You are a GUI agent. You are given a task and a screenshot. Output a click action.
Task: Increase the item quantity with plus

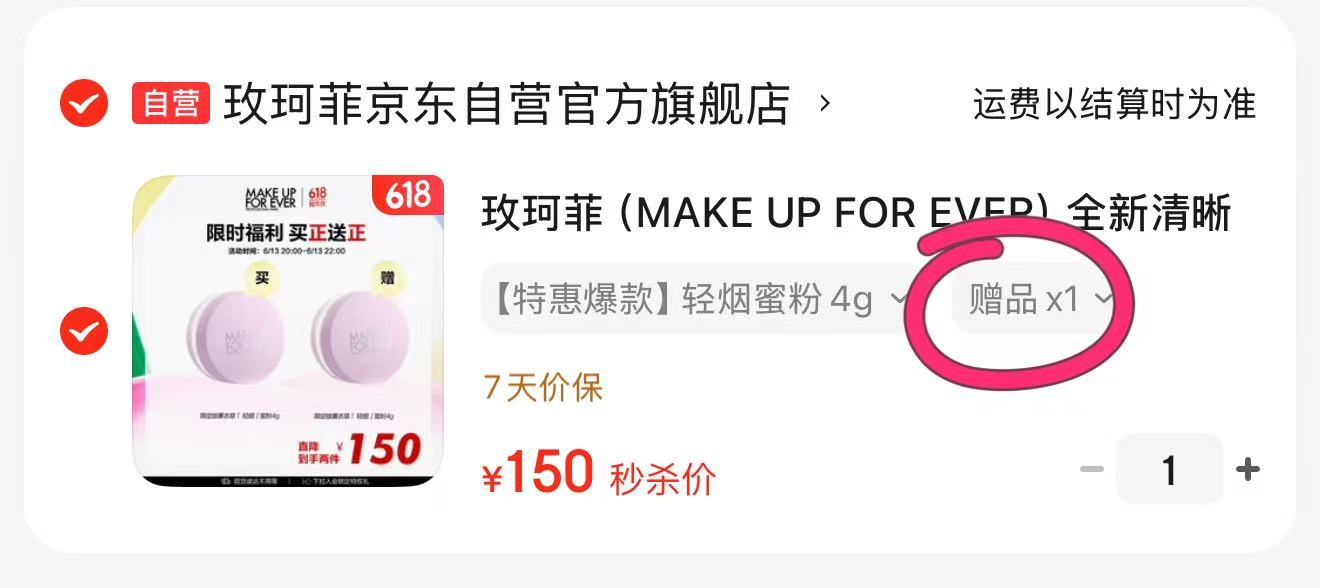click(x=1248, y=469)
